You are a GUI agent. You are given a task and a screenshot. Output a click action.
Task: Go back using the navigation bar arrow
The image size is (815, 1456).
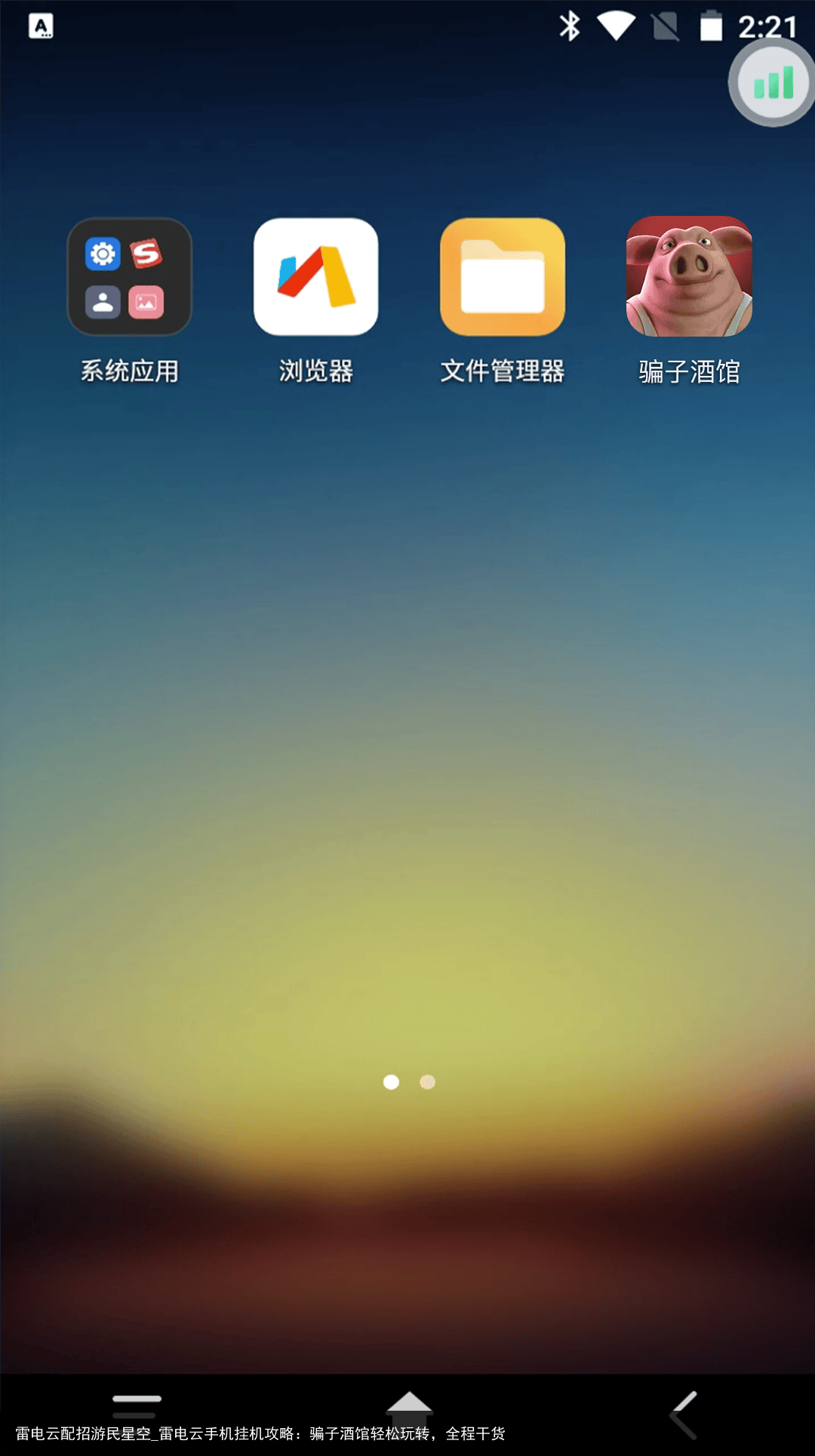click(x=684, y=1414)
